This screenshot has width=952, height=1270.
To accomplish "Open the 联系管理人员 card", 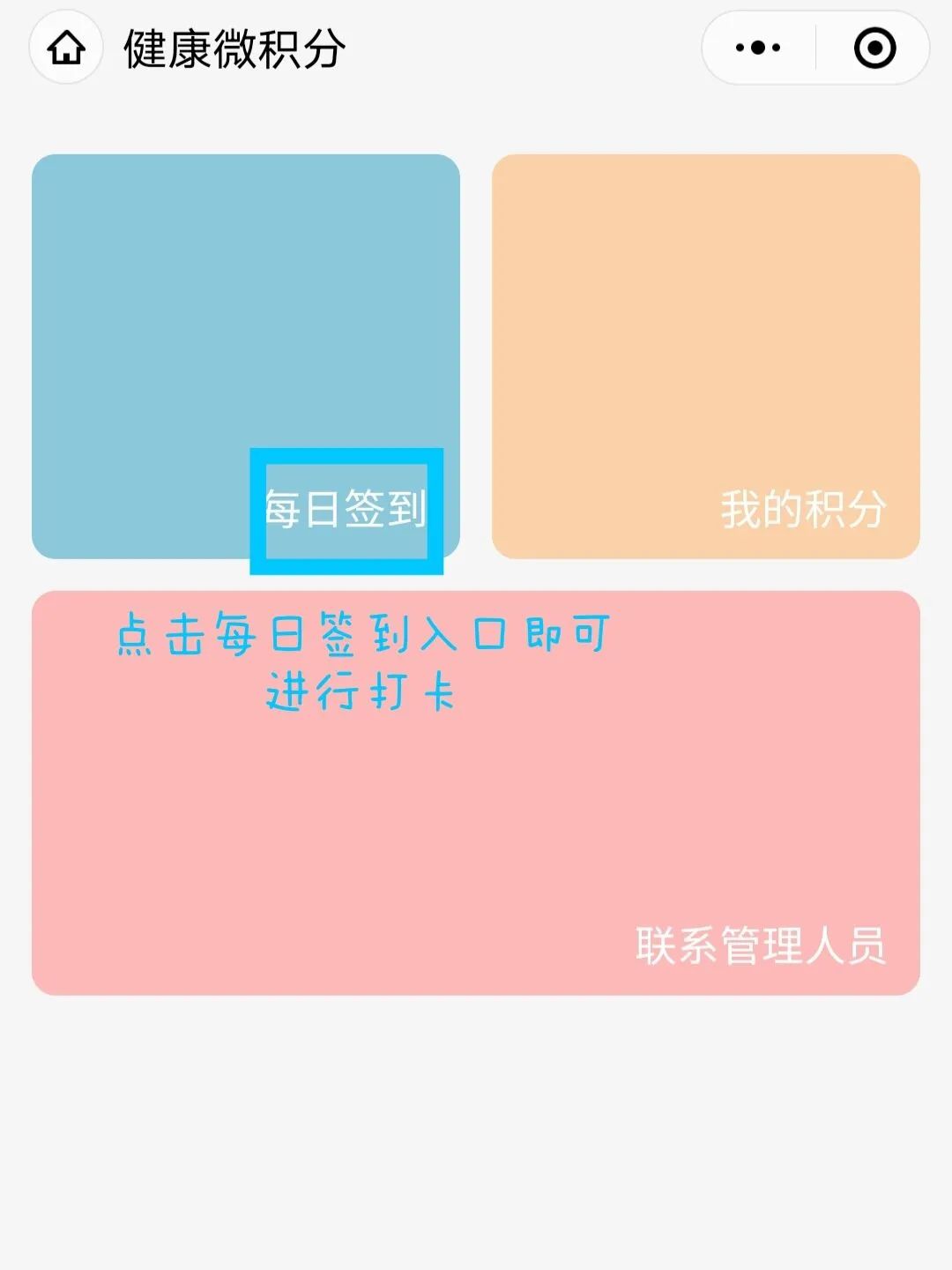I will [476, 792].
